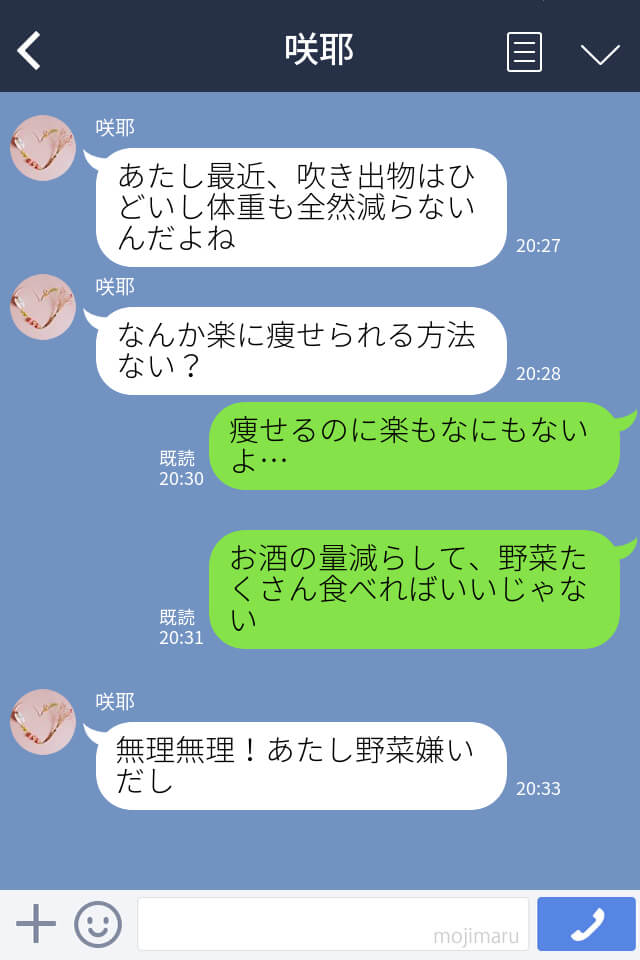Screen dimensions: 640x960
Task: Open 咲耶's avatar beside the 無理無理 message
Action: [43, 721]
